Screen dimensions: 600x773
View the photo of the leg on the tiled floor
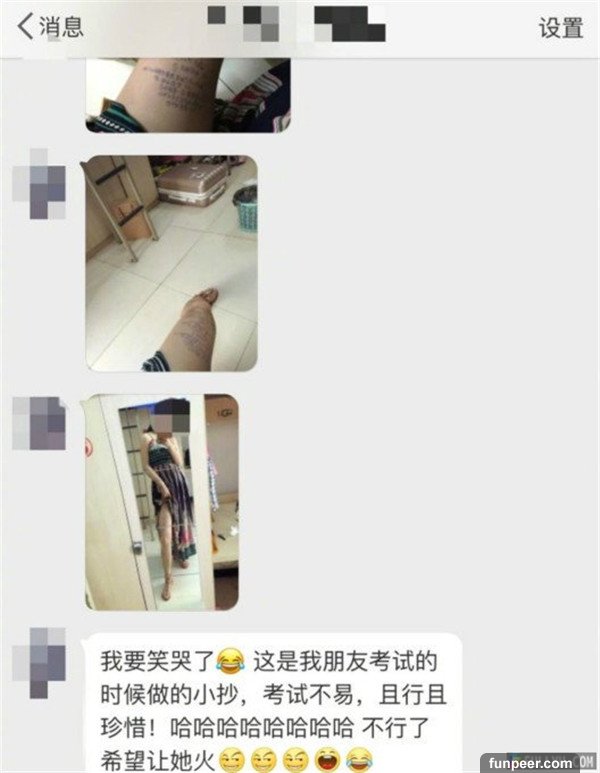(171, 263)
